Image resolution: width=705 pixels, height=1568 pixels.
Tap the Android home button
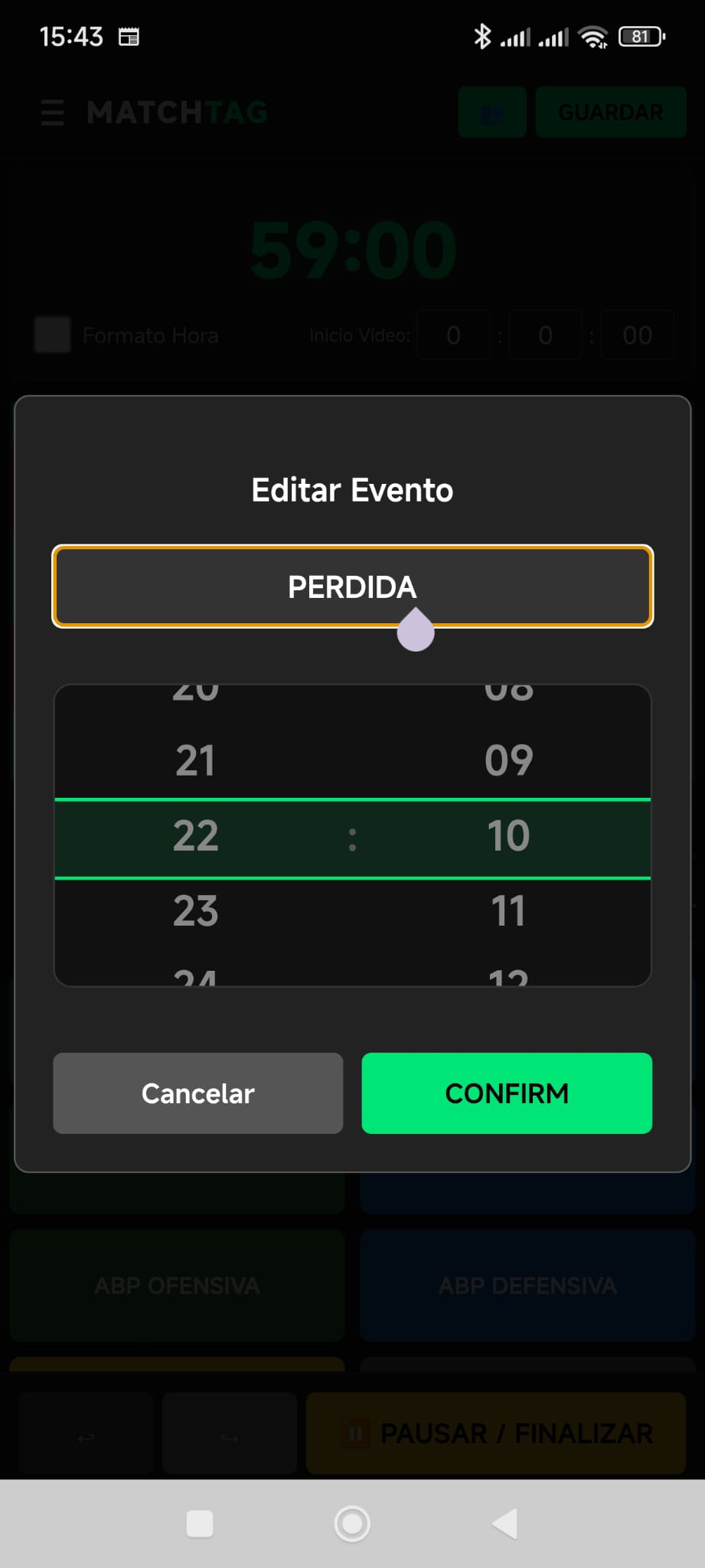pos(352,1524)
